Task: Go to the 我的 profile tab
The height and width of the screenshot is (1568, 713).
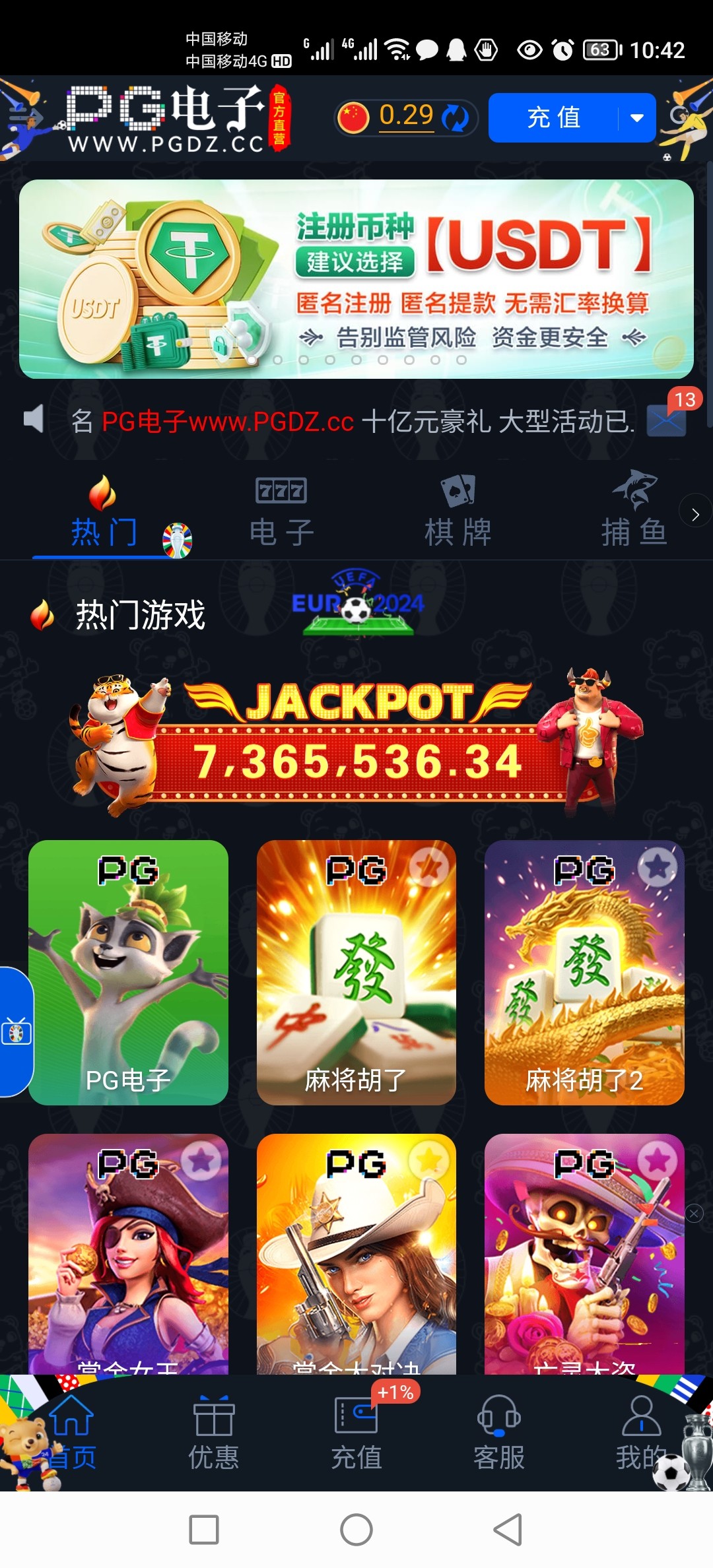Action: pos(640,1432)
